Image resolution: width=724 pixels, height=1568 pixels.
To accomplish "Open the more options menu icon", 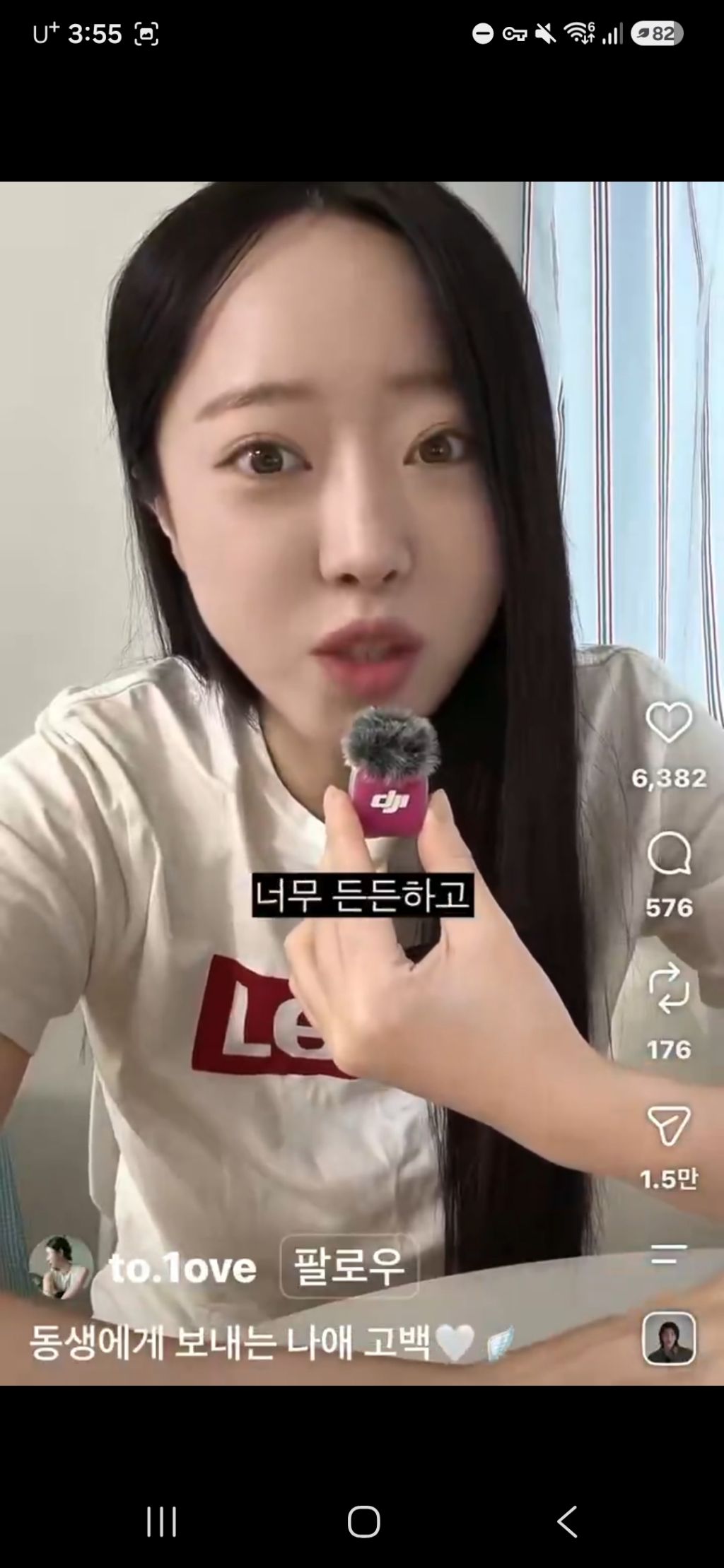I will click(x=669, y=1255).
